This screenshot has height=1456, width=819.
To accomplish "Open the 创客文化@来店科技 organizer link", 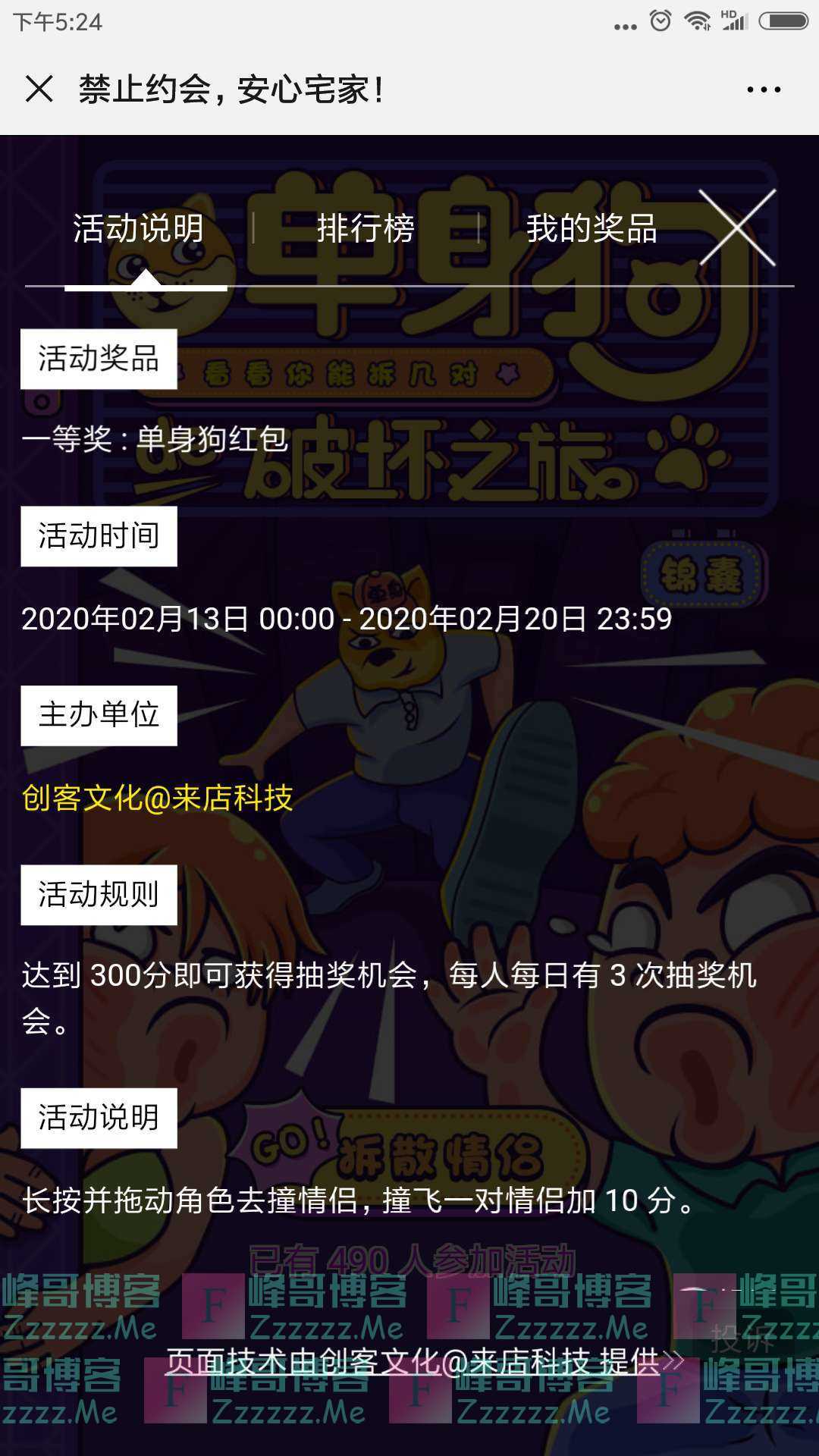I will click(x=157, y=798).
